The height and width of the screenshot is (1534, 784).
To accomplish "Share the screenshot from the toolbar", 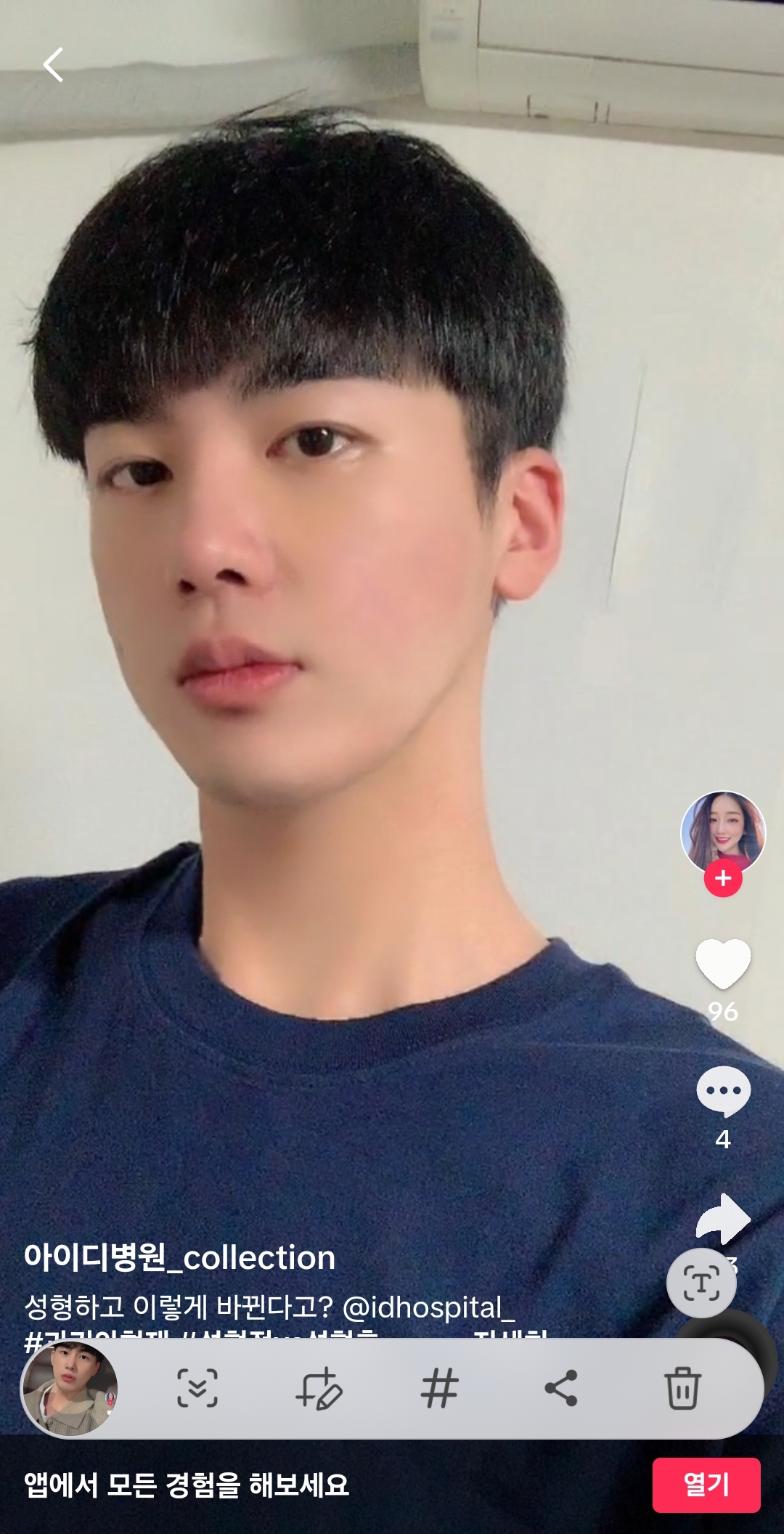I will pyautogui.click(x=561, y=1388).
